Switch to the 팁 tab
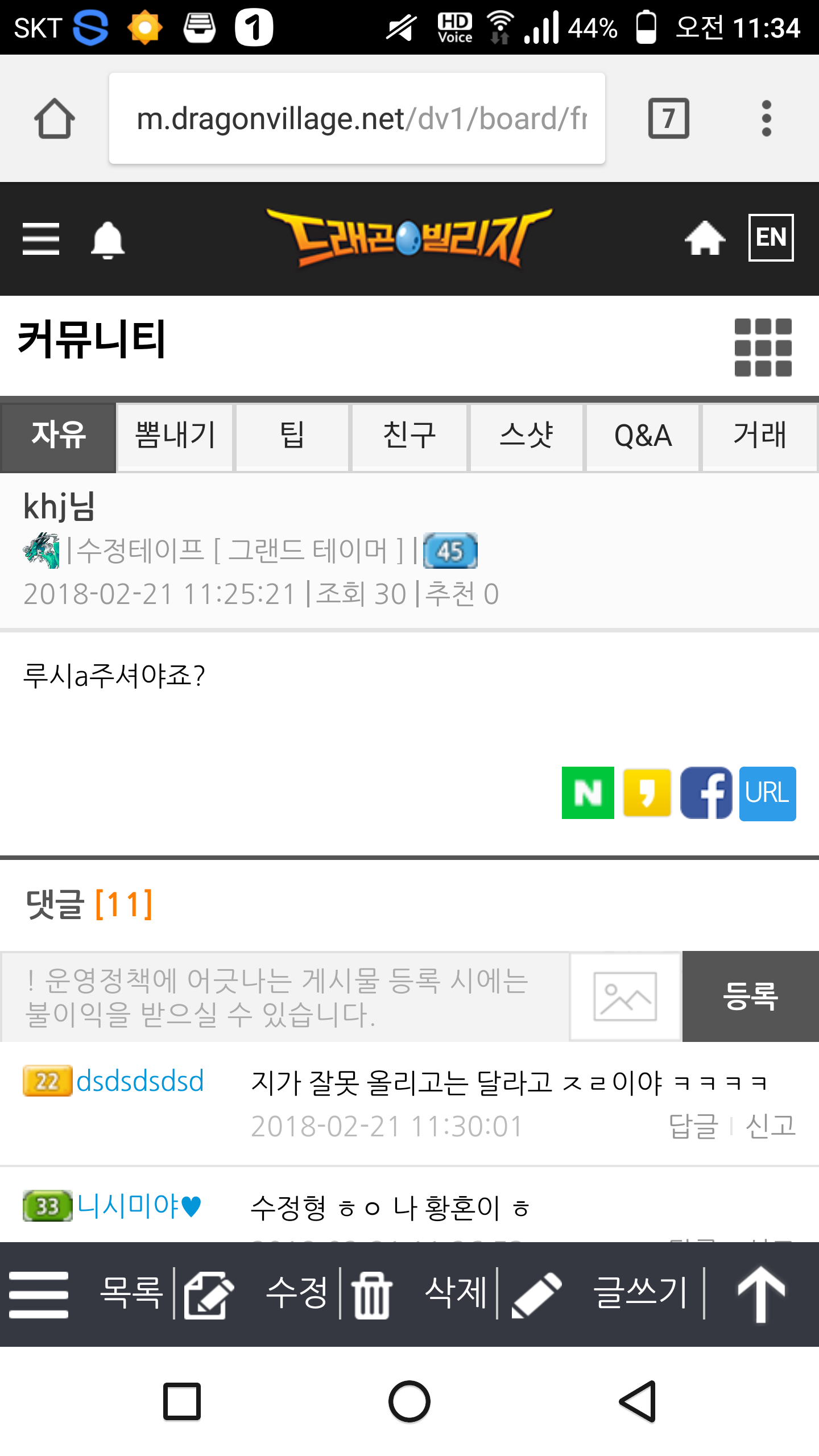 point(292,436)
